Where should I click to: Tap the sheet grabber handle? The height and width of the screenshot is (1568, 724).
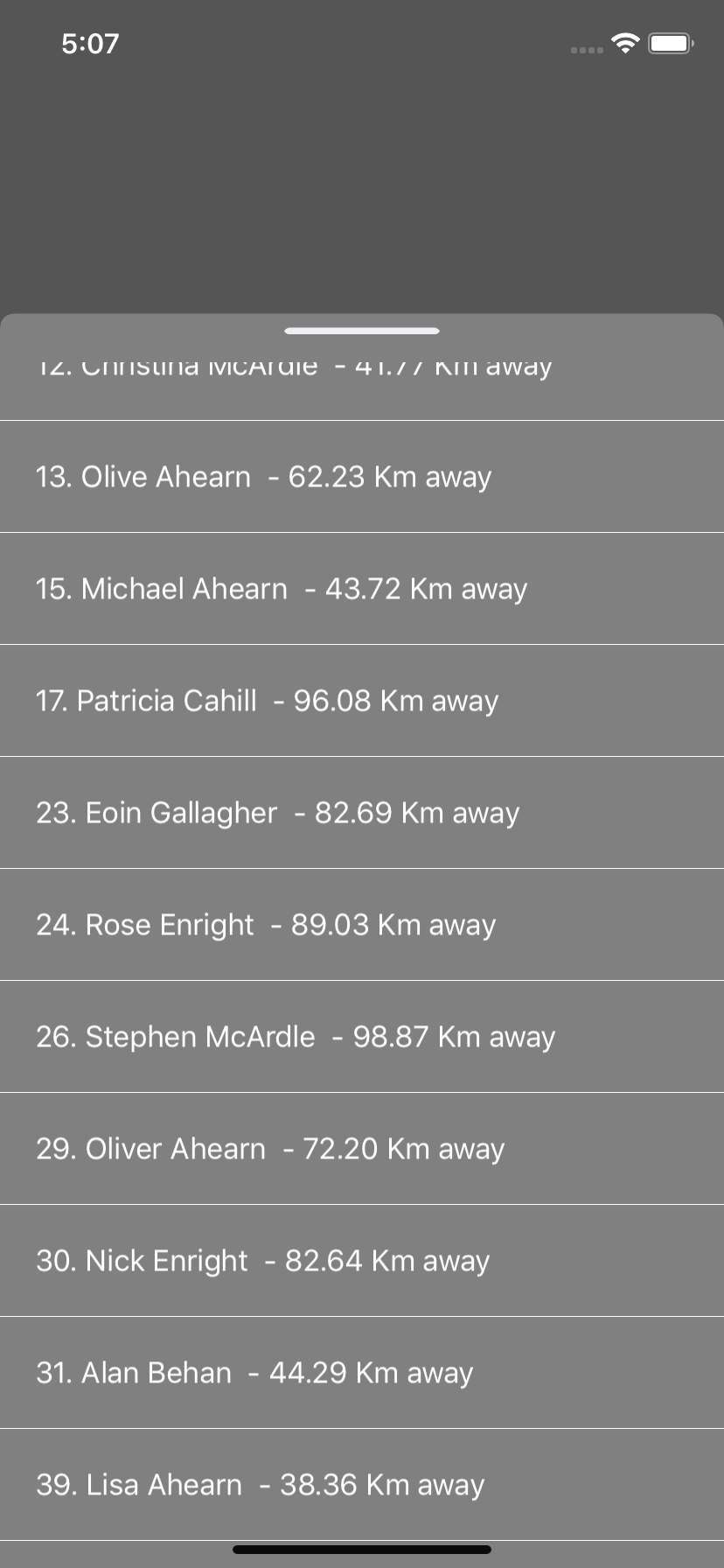tap(362, 331)
